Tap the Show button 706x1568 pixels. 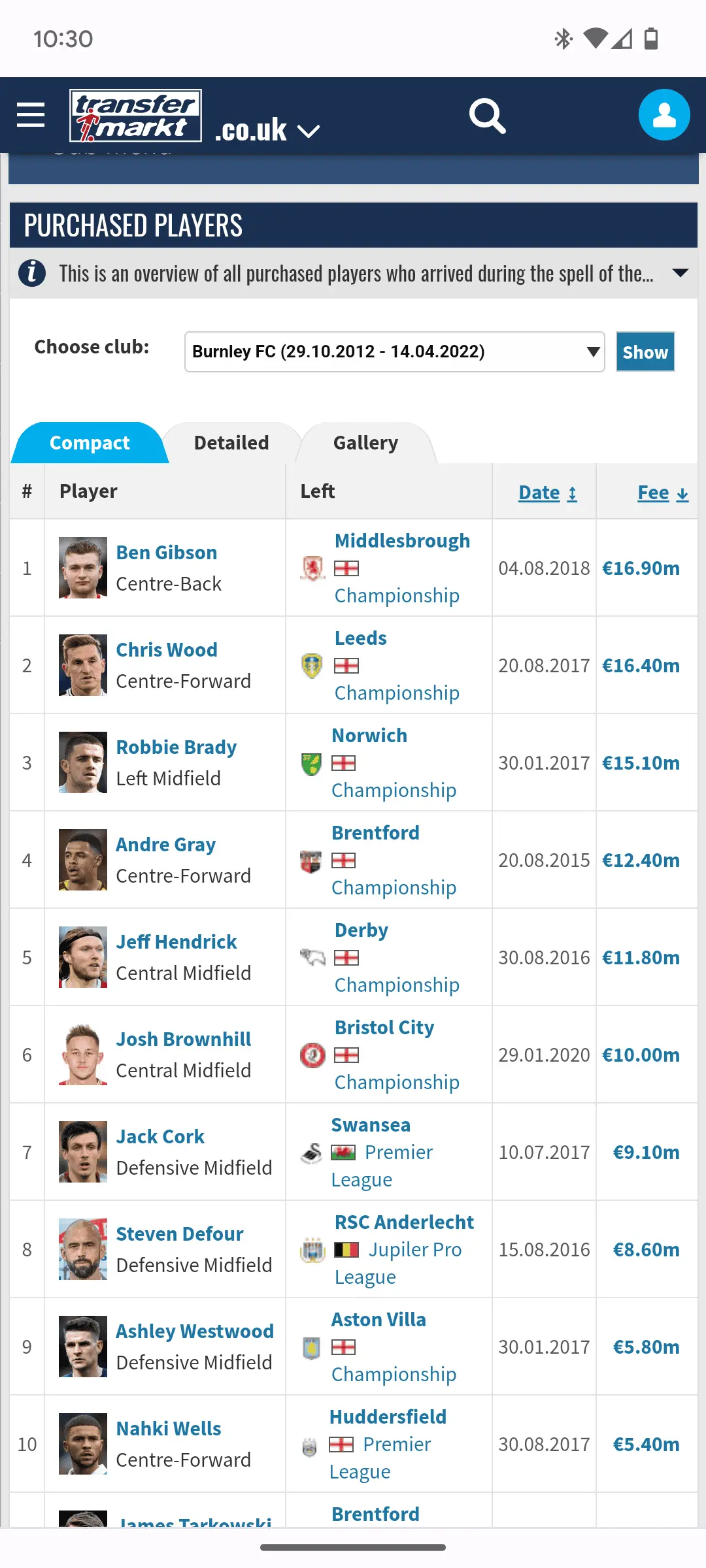coord(645,352)
